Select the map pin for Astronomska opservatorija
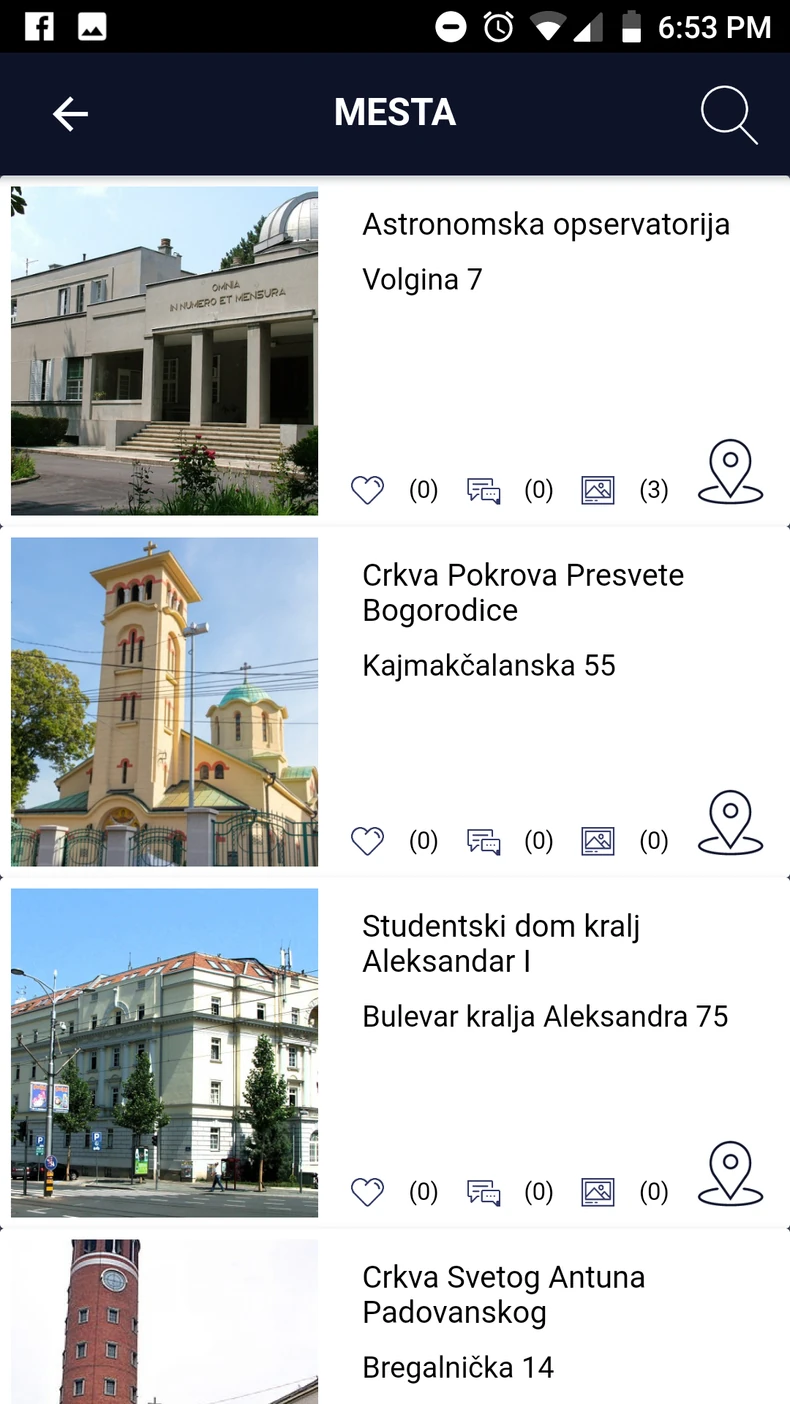This screenshot has width=790, height=1404. [x=730, y=473]
